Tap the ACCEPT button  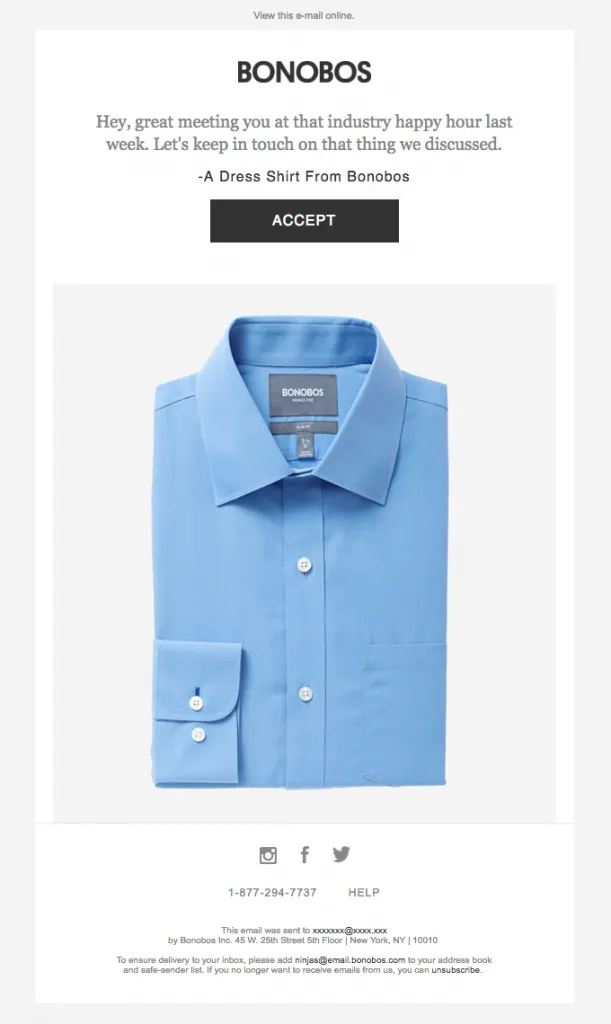304,221
